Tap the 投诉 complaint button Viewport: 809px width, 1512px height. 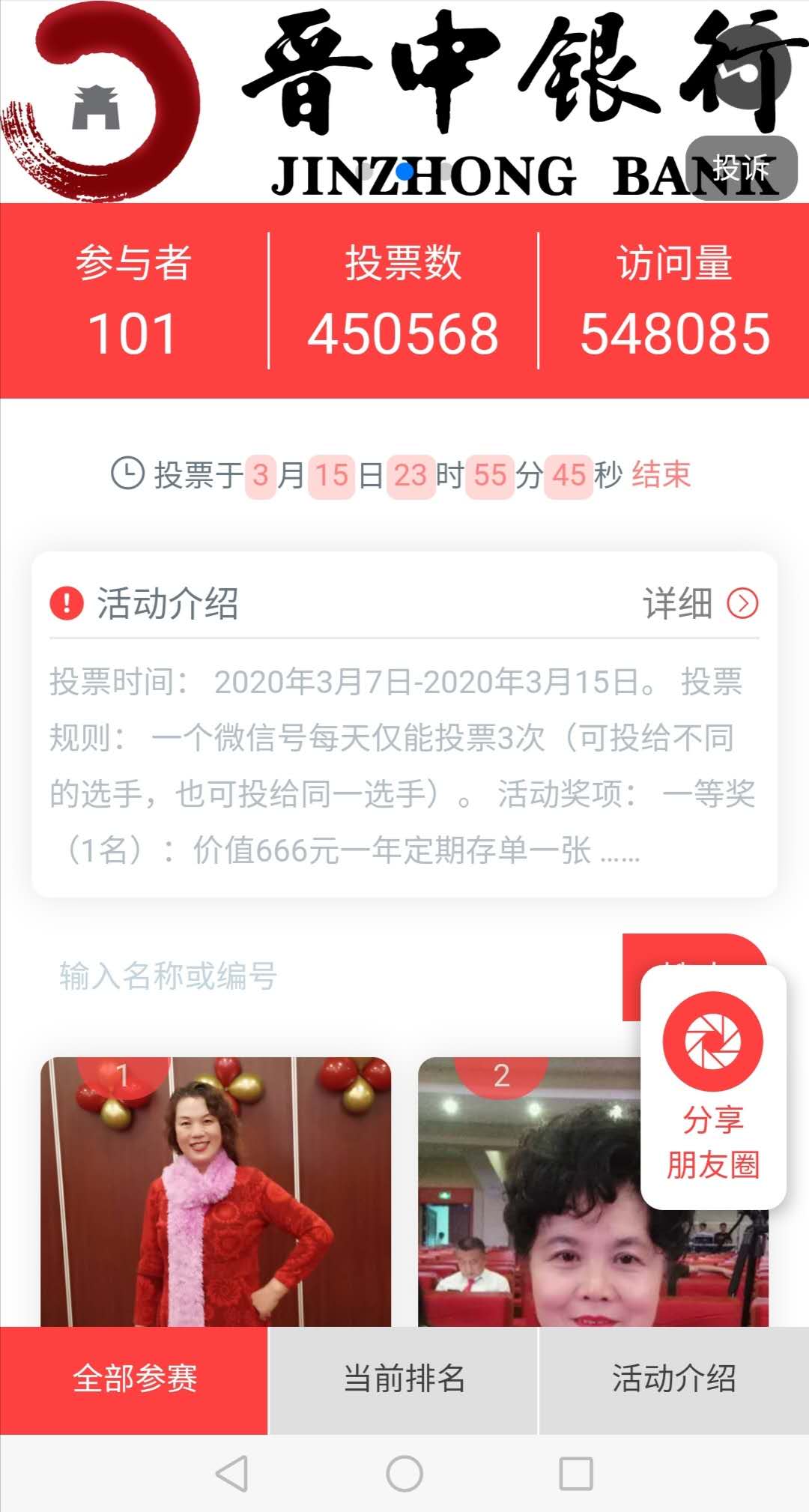pos(740,168)
